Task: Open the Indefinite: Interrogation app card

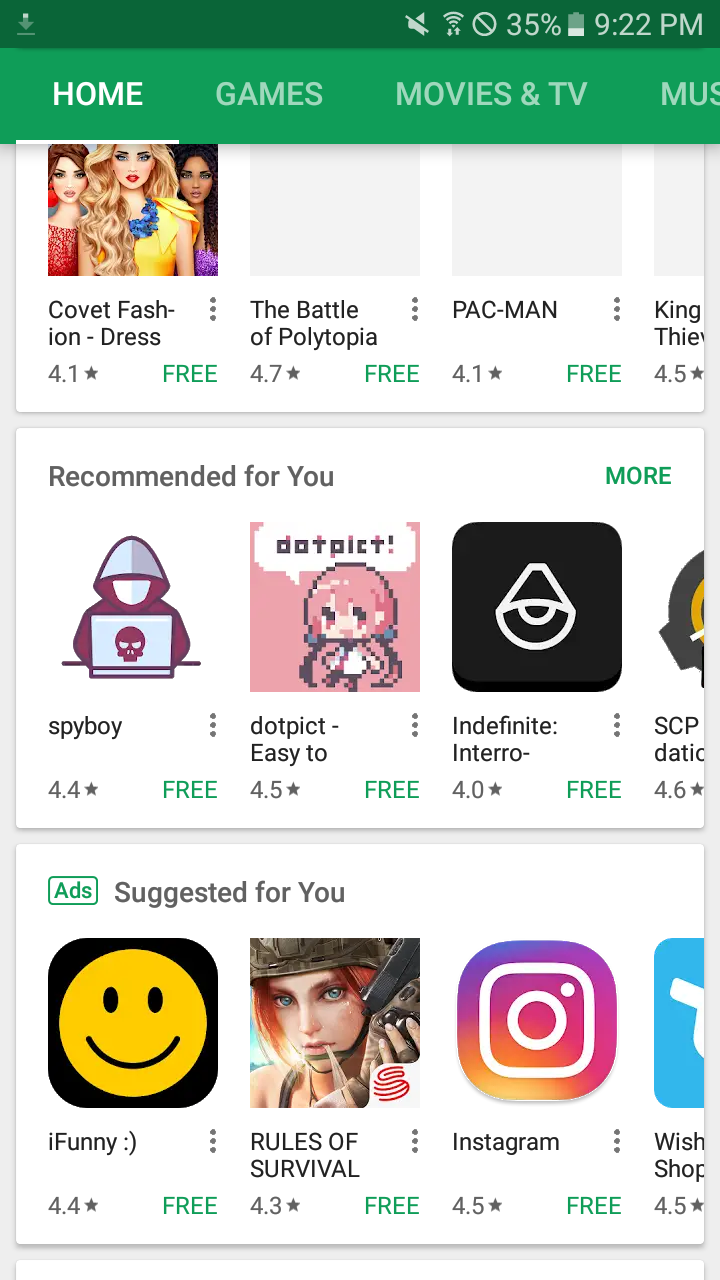Action: click(537, 607)
